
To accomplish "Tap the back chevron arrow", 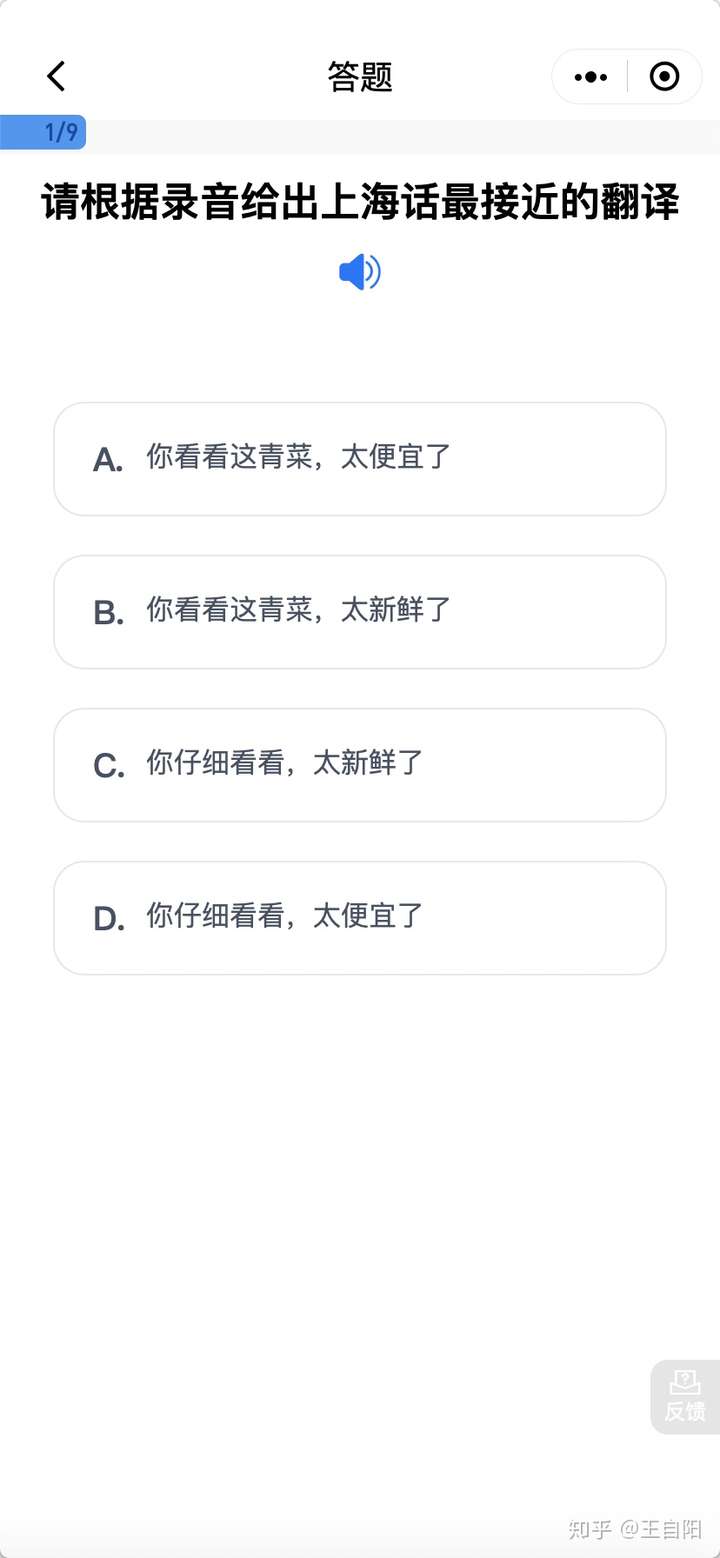I will pos(55,75).
